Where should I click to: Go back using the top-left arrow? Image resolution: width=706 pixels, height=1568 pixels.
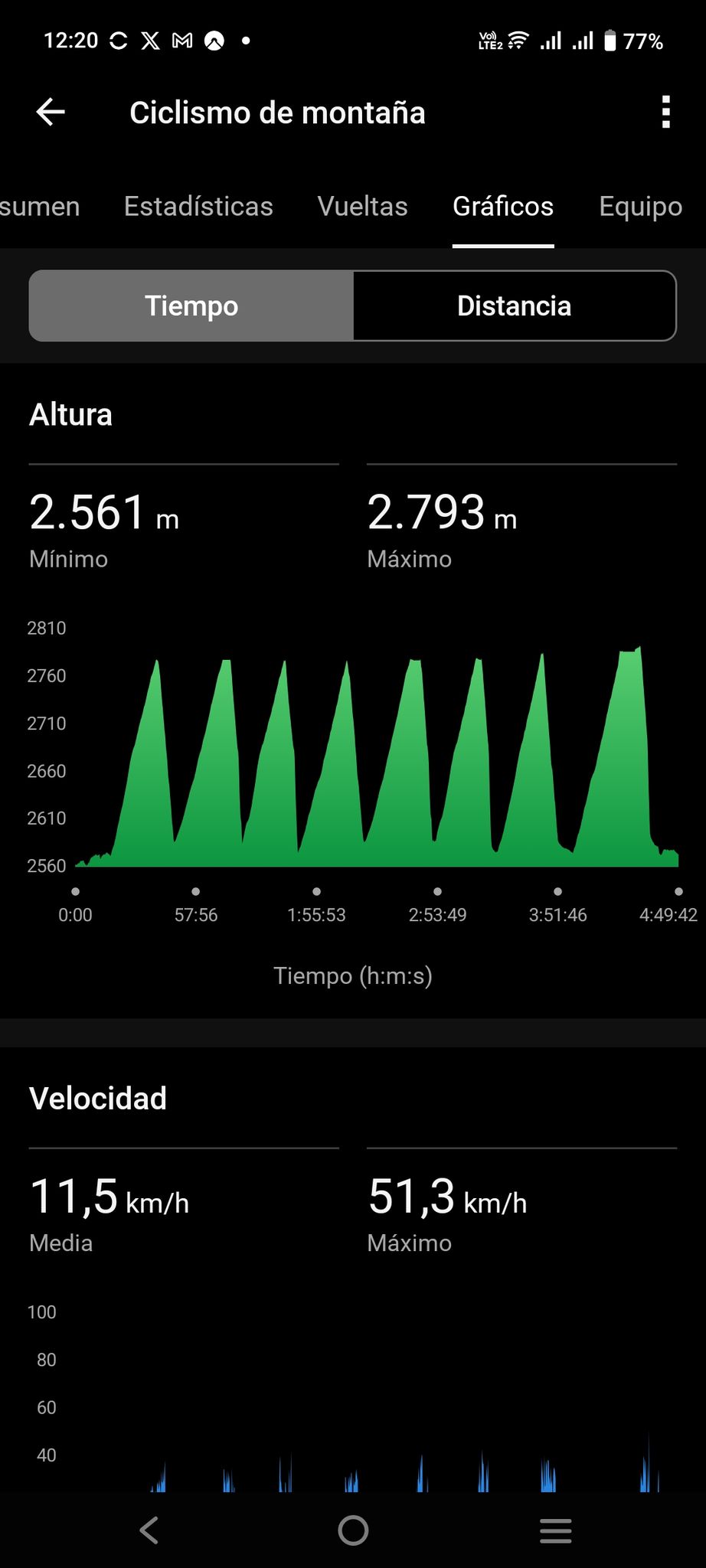(51, 113)
